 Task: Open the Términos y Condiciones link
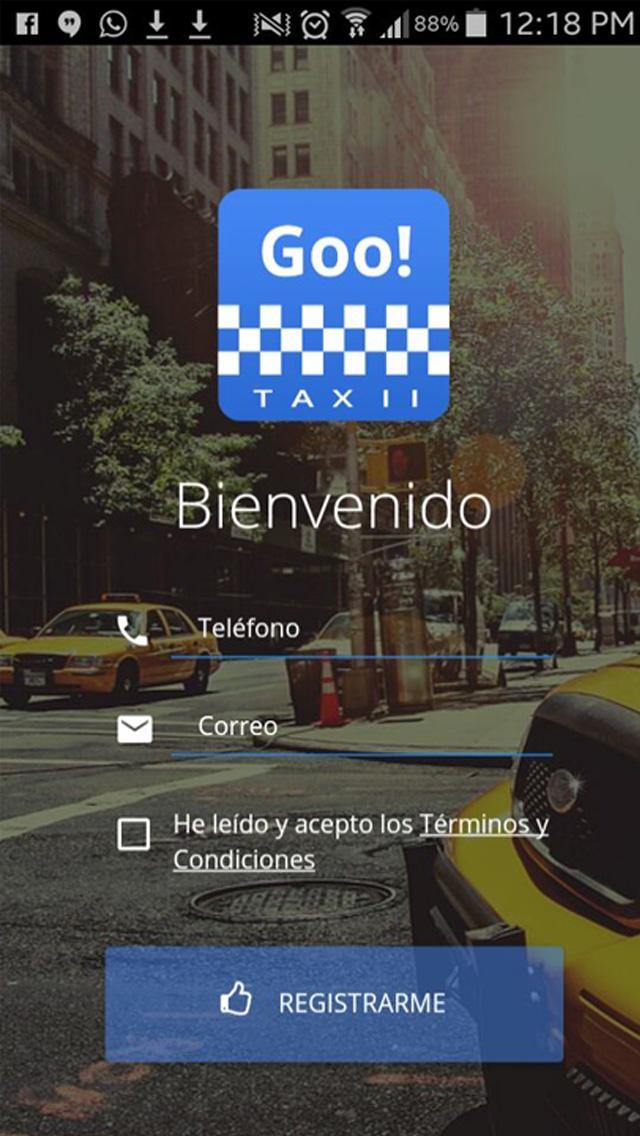pyautogui.click(x=483, y=825)
